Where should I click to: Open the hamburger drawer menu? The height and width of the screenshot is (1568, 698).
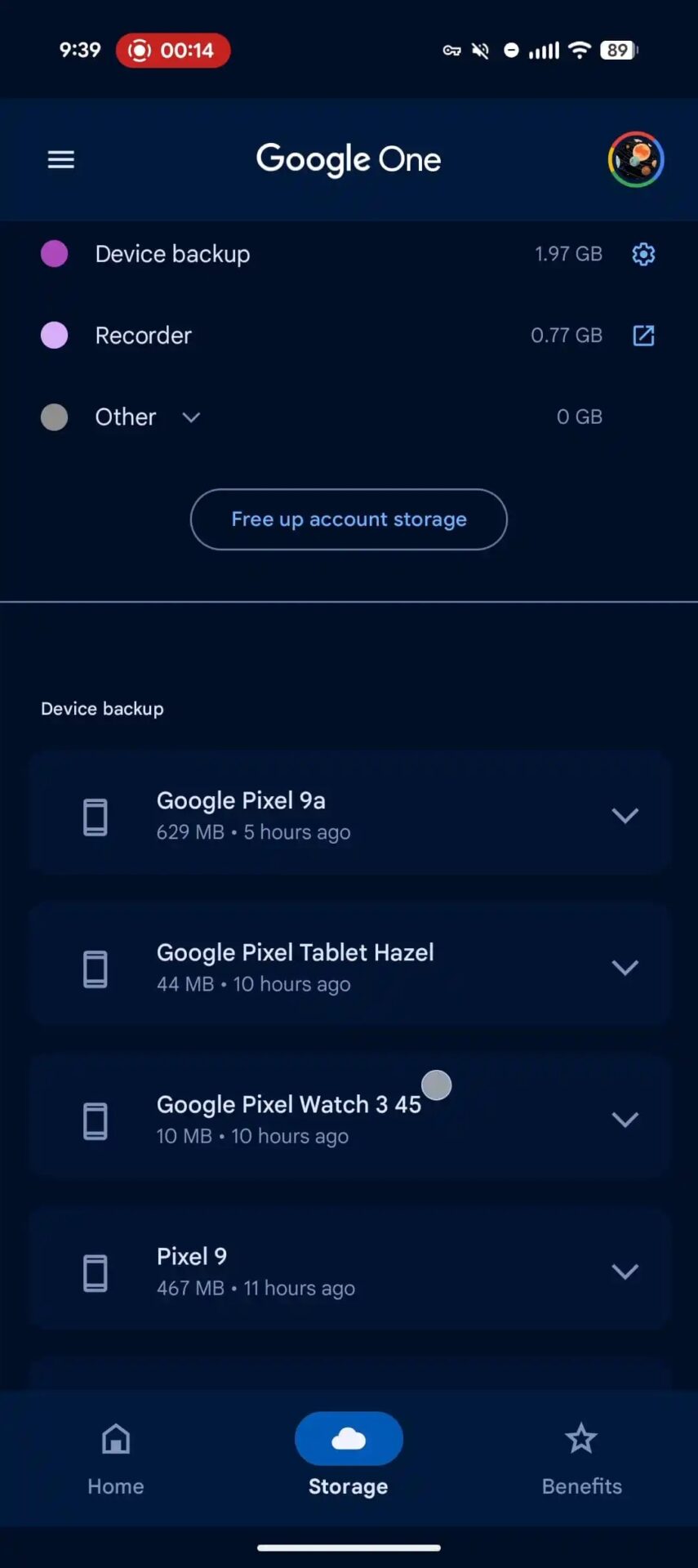61,159
